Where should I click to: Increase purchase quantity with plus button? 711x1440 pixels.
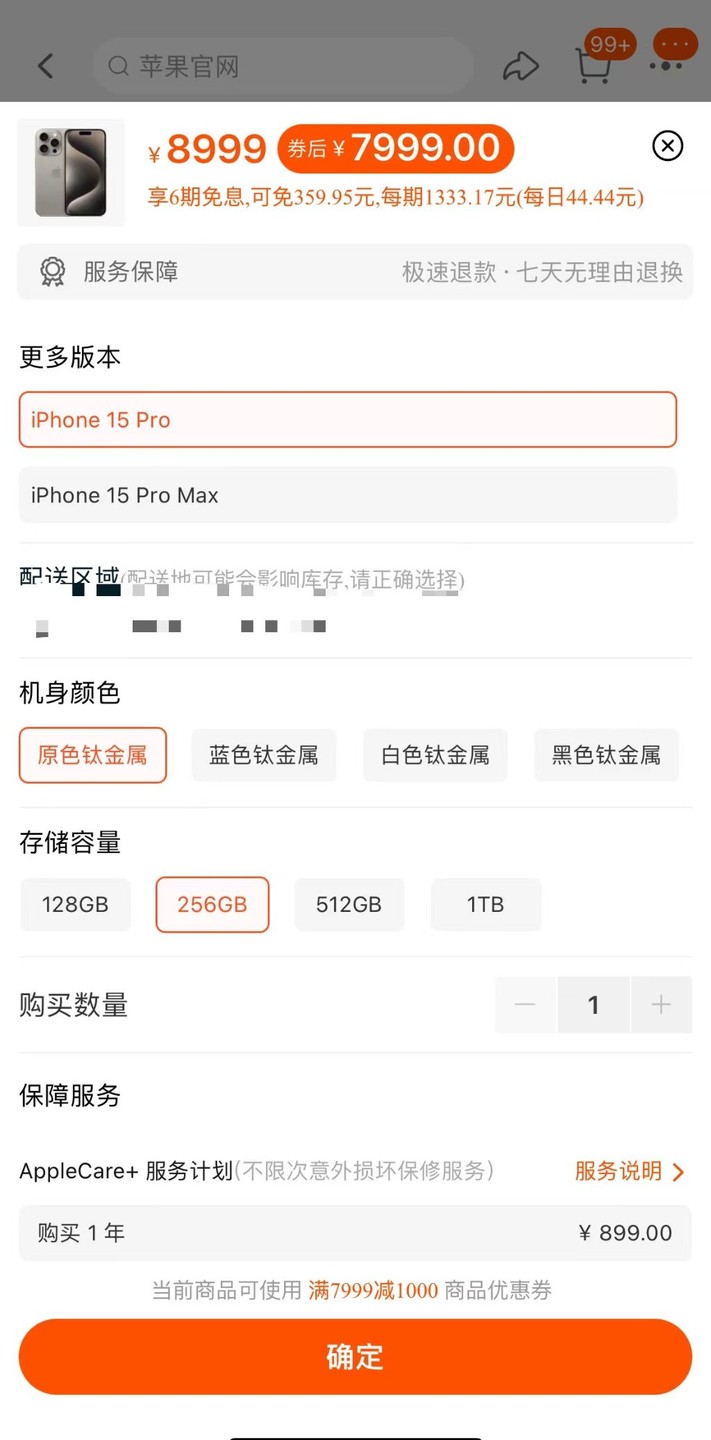pyautogui.click(x=661, y=1005)
